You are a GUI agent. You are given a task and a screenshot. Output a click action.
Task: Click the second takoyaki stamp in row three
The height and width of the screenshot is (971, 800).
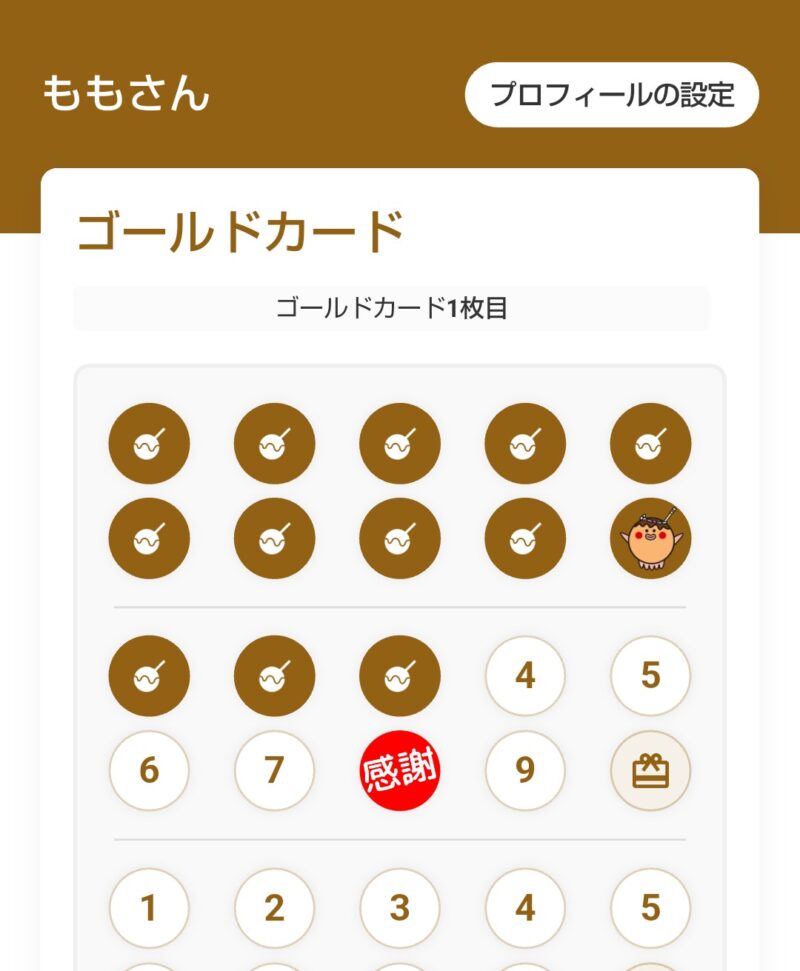pyautogui.click(x=274, y=676)
